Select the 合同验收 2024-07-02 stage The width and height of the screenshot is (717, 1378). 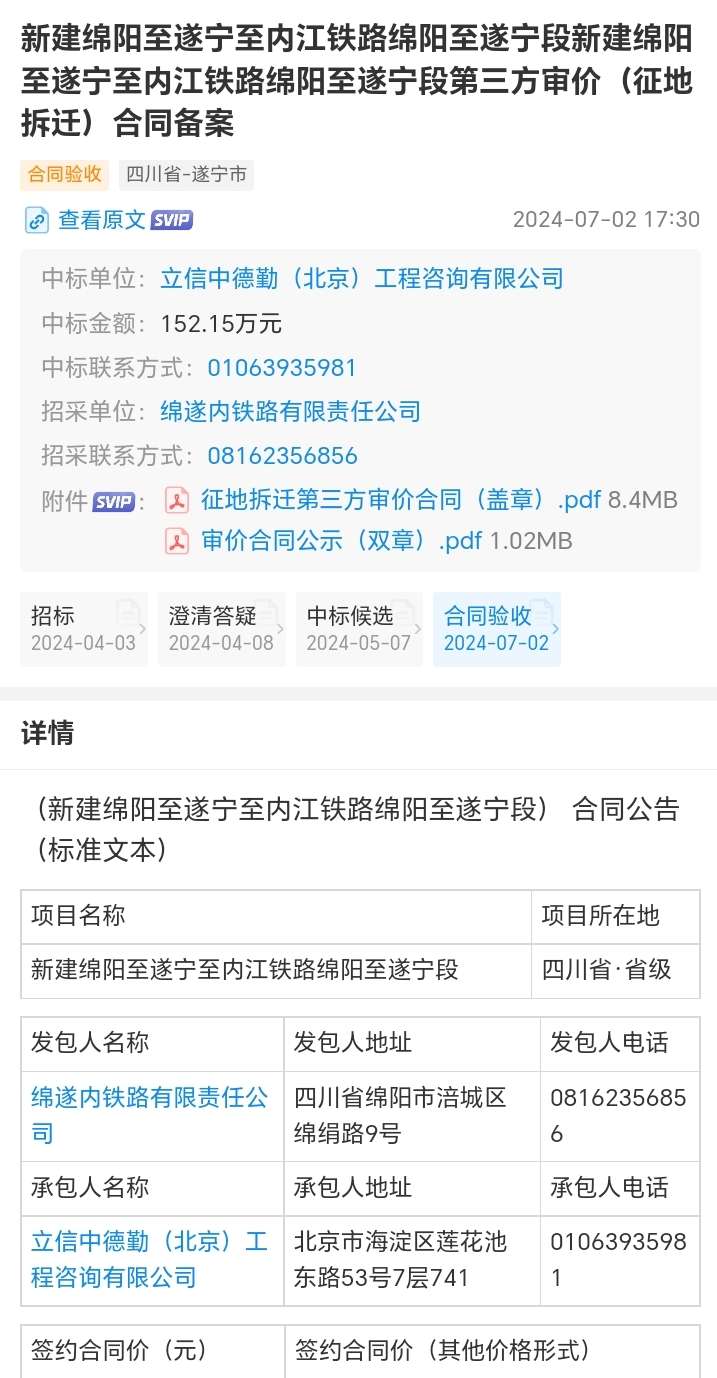click(496, 629)
